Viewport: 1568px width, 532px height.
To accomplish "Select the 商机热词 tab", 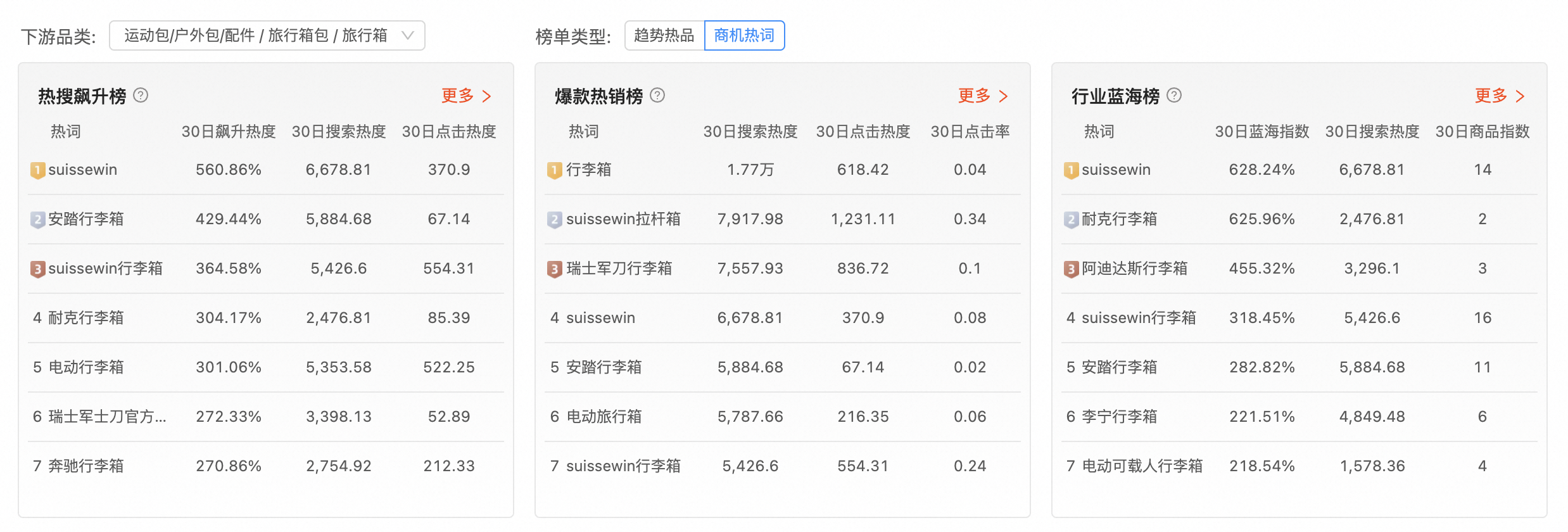I will click(x=744, y=35).
